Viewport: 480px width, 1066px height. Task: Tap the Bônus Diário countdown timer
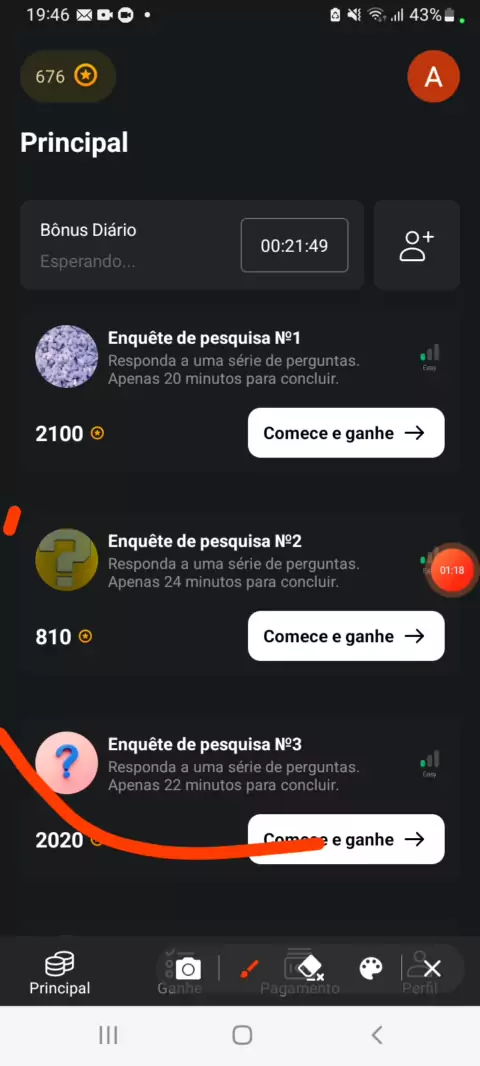(294, 245)
